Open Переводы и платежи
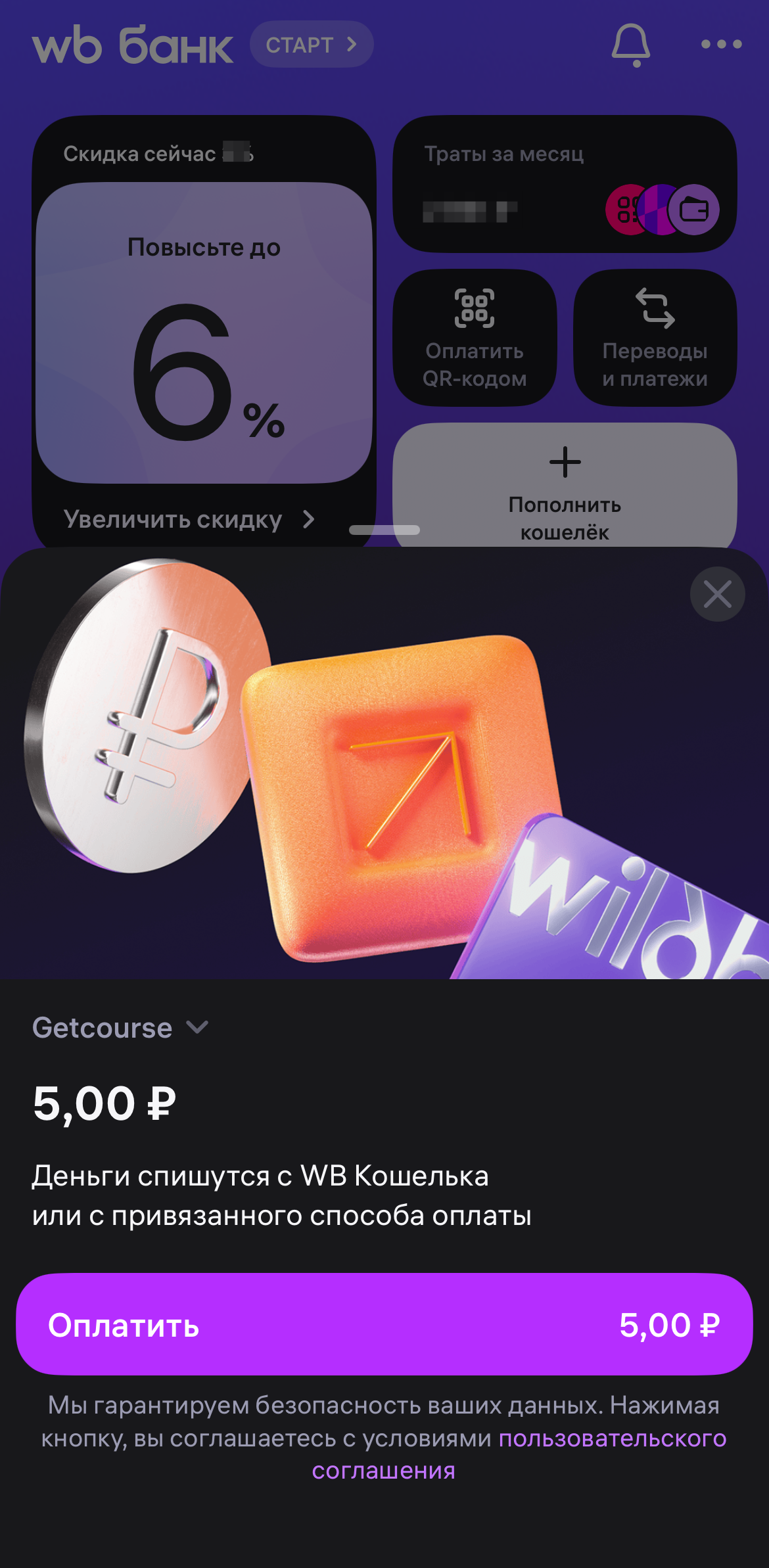 [x=655, y=337]
